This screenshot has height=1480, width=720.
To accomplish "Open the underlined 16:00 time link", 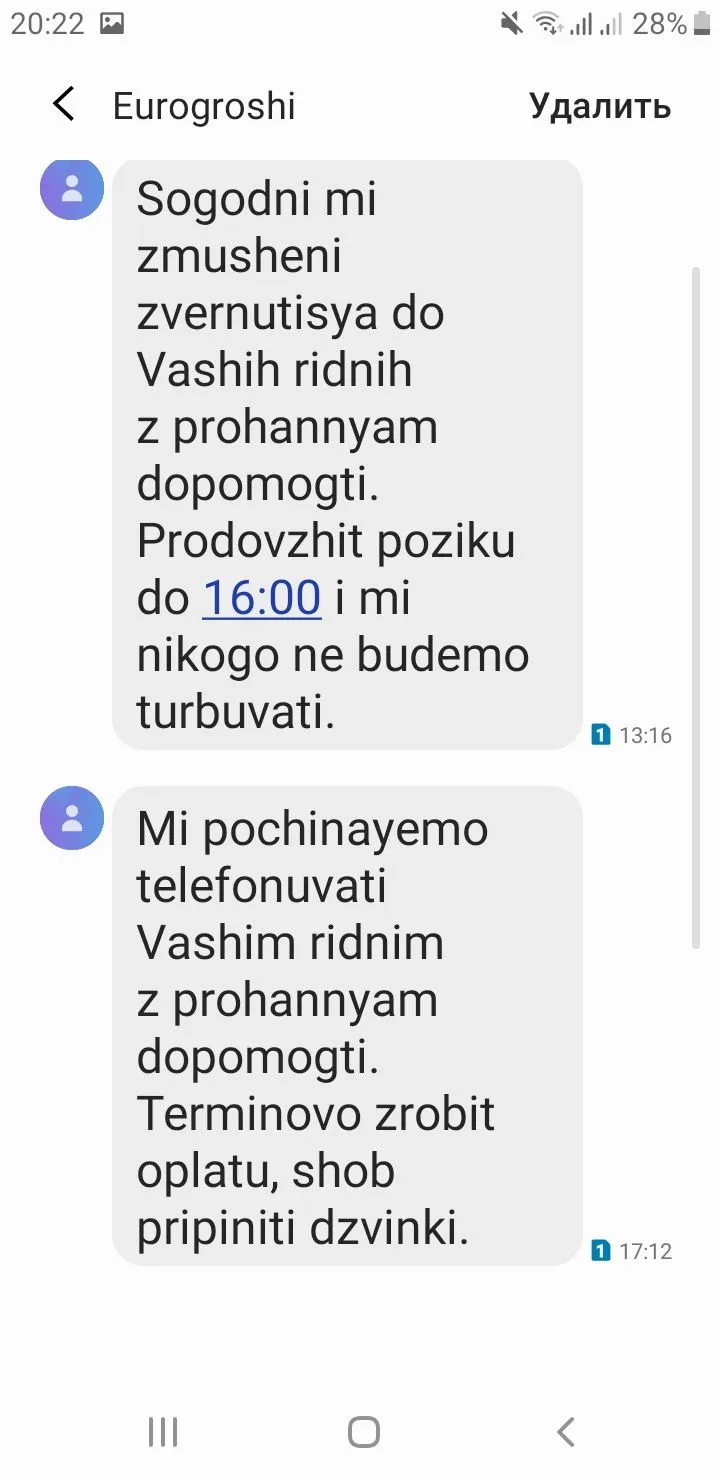I will 262,598.
